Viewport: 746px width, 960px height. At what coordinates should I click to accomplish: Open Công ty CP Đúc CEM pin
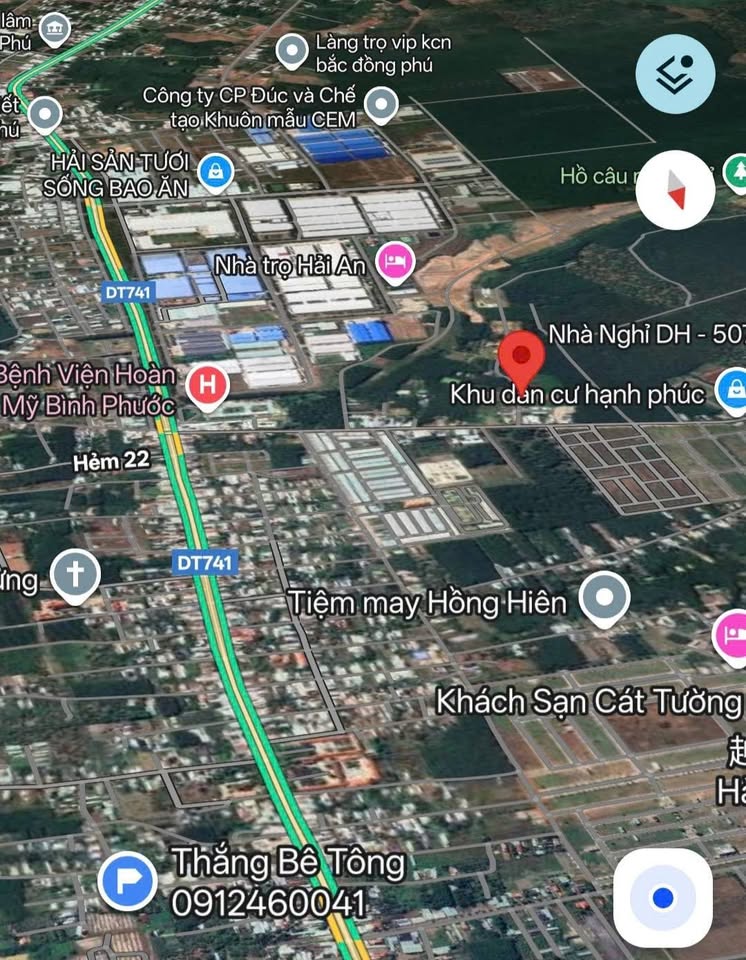(381, 103)
